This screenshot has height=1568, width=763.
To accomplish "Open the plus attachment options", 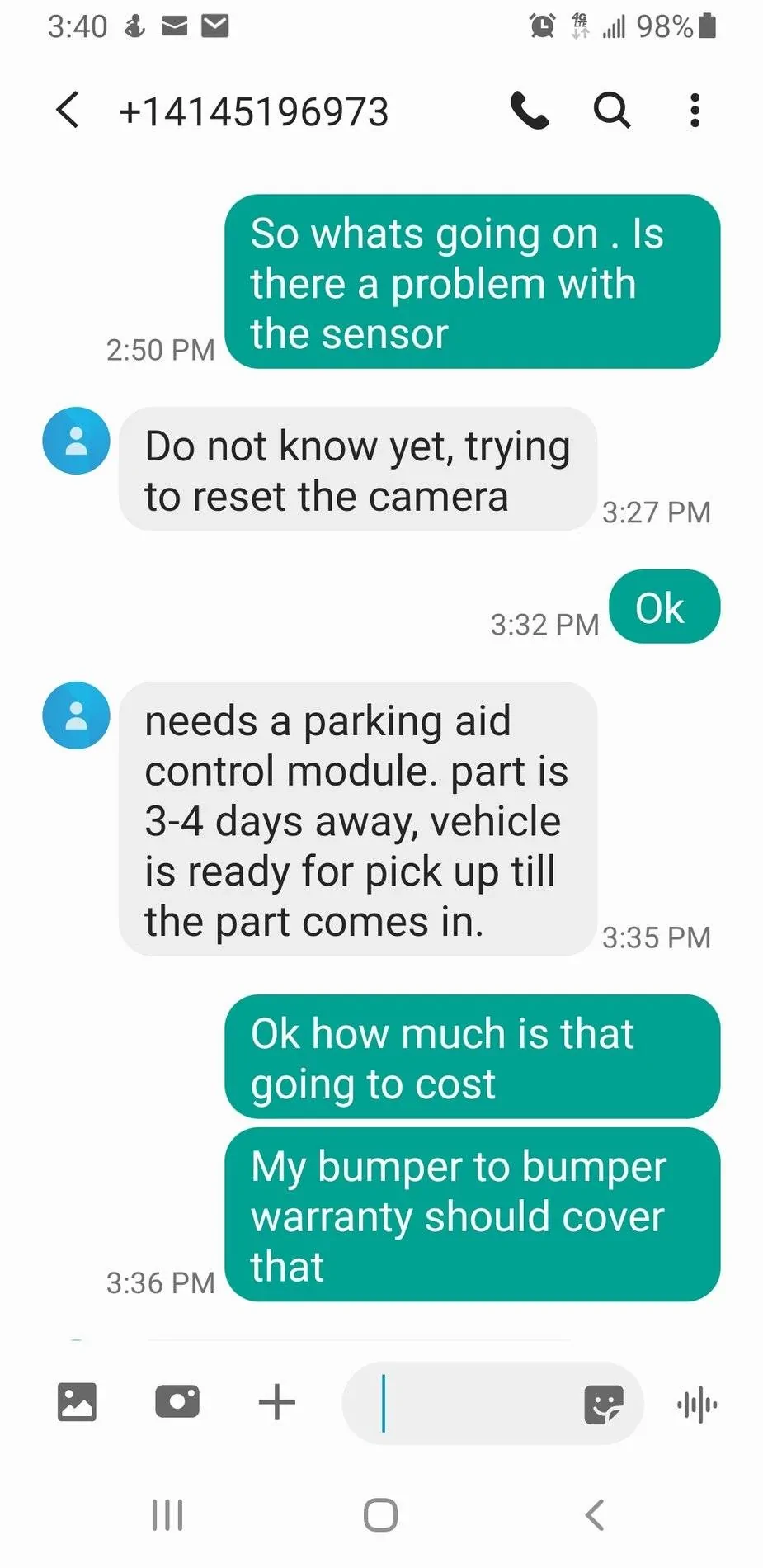I will (277, 1402).
